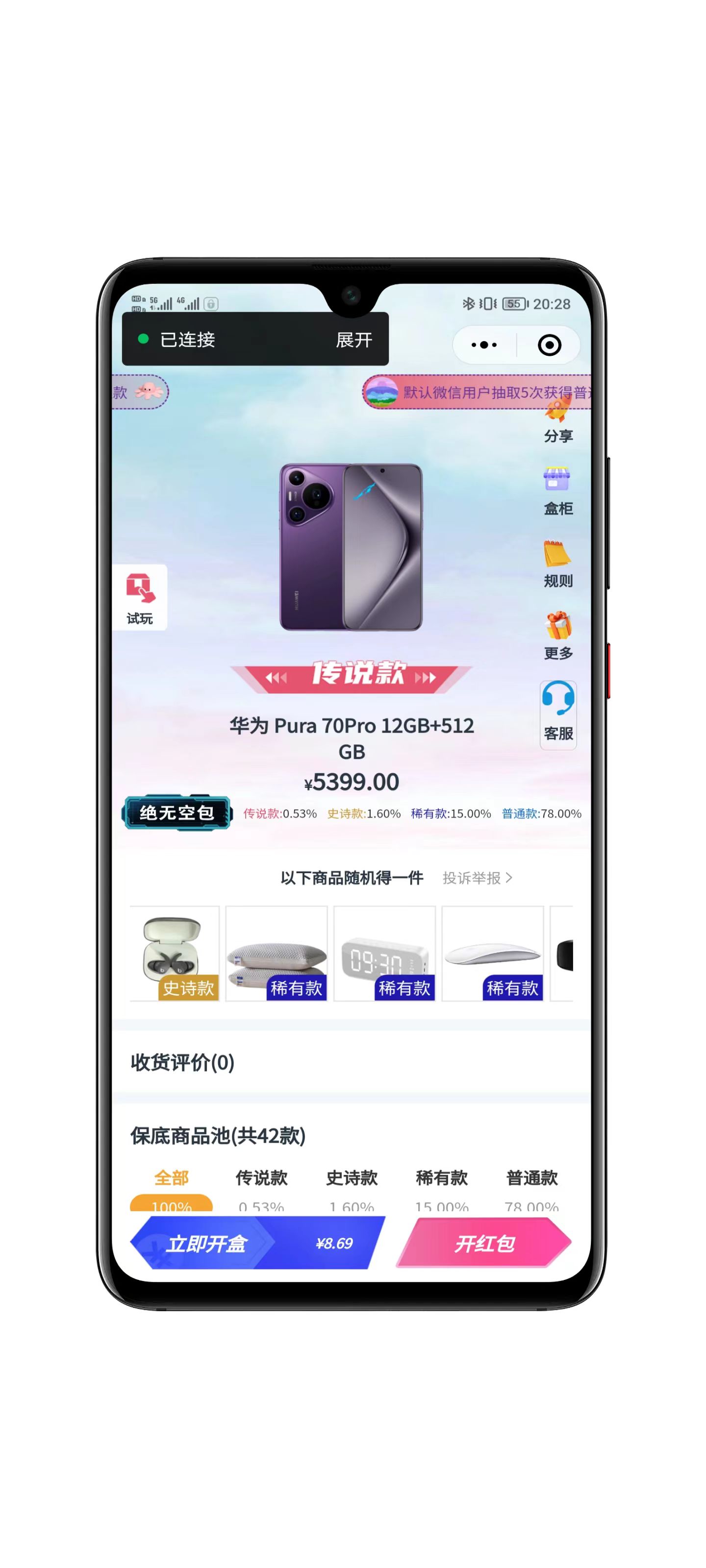View the 规则 rules

pos(557,563)
